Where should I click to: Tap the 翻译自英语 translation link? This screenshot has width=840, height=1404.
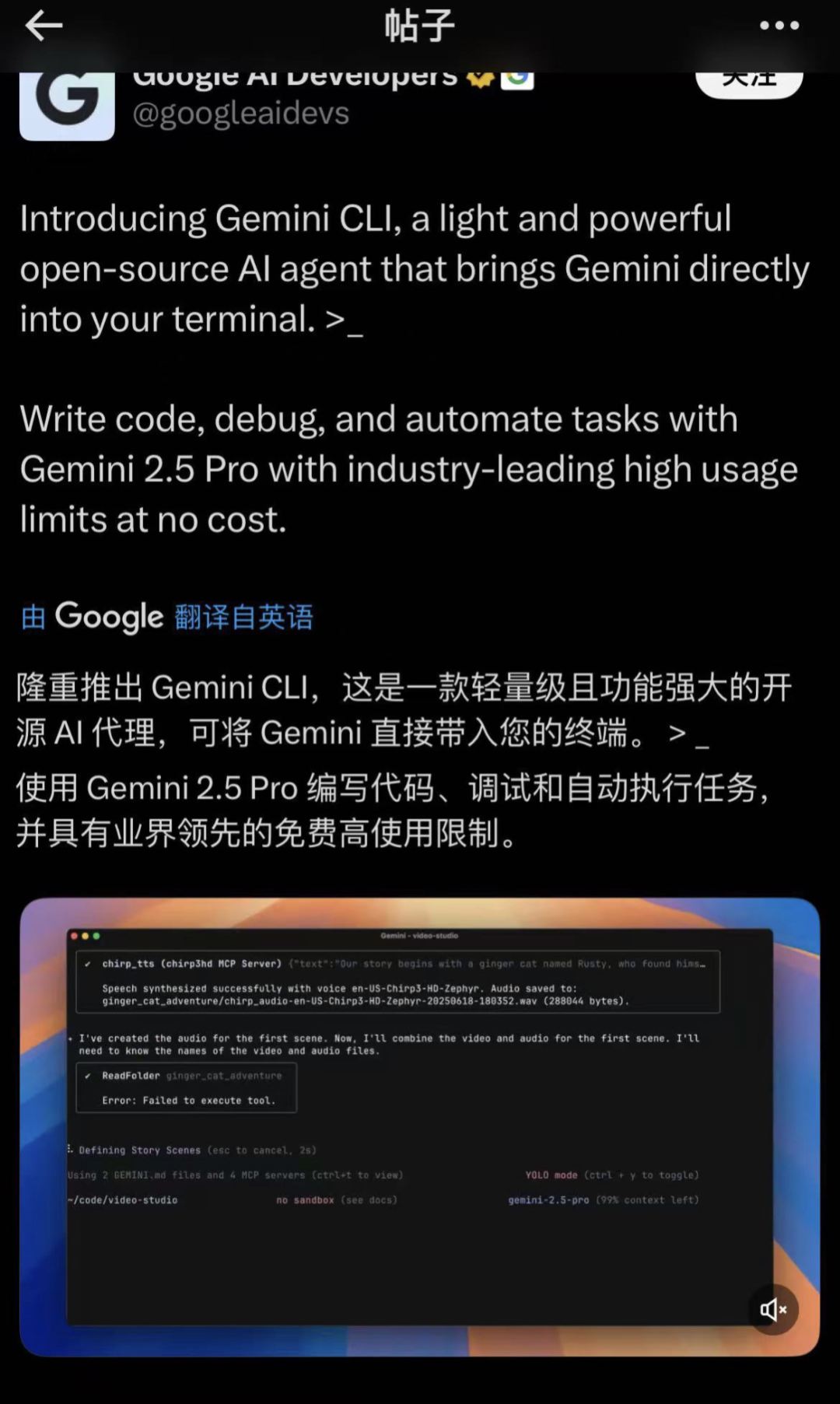coord(243,618)
